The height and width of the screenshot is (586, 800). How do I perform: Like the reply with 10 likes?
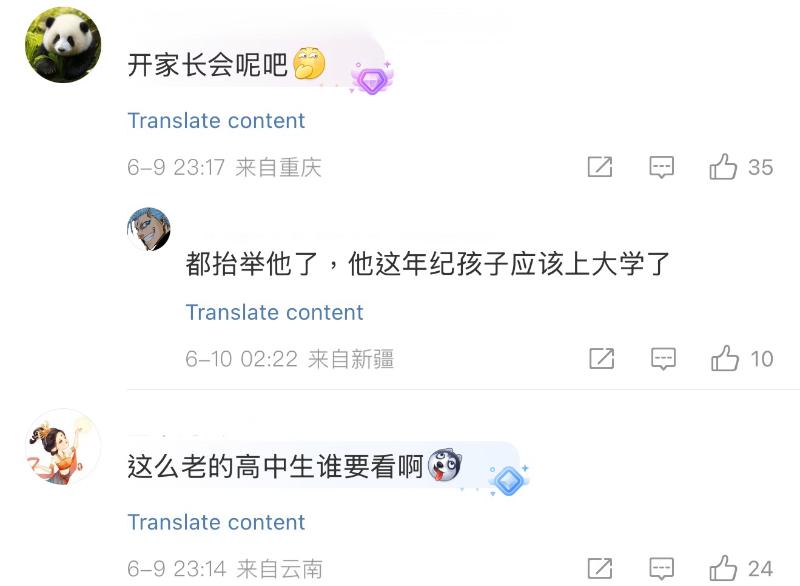click(x=725, y=358)
